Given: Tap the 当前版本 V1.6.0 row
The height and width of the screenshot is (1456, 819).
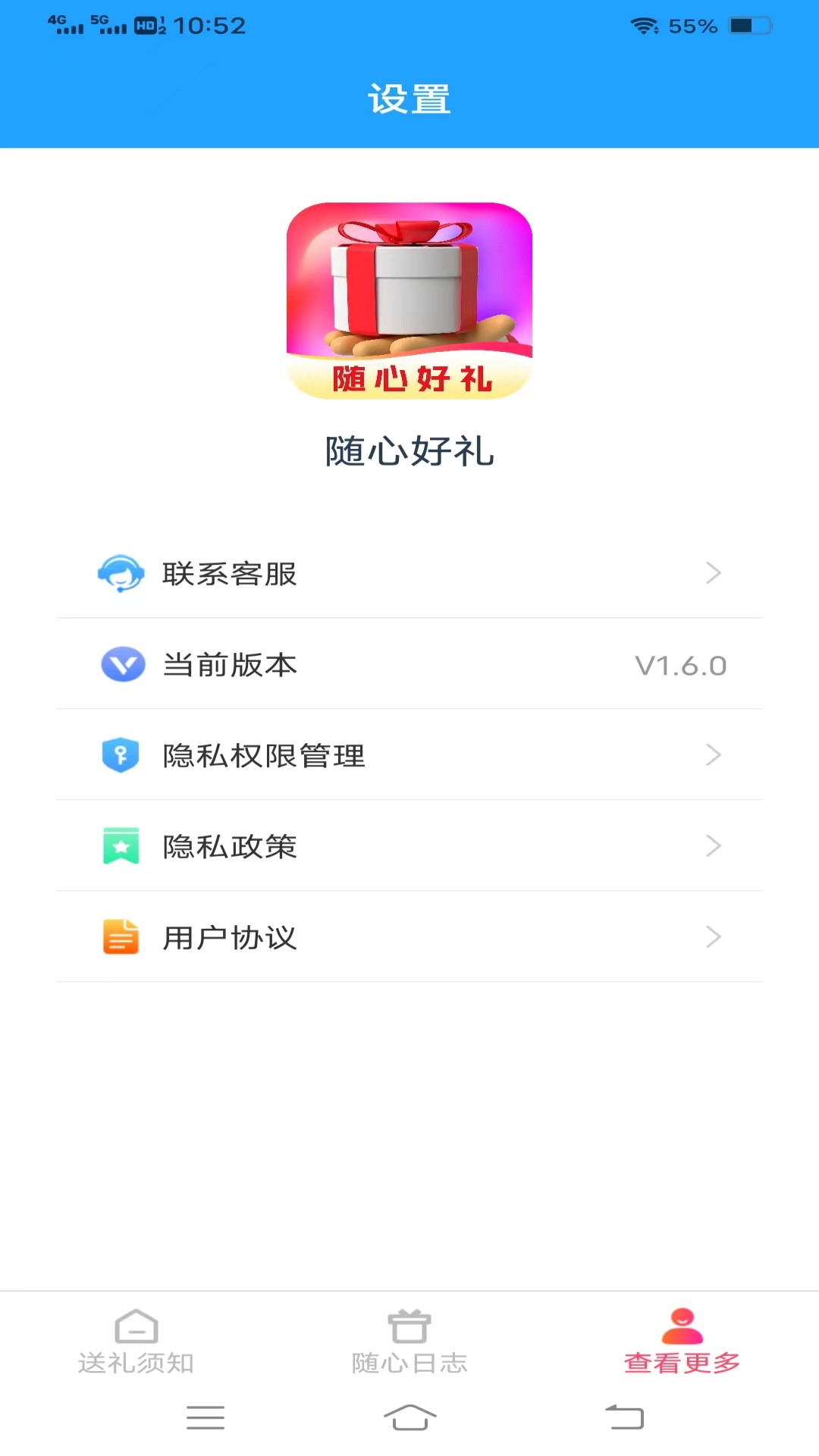Looking at the screenshot, I should pyautogui.click(x=409, y=664).
